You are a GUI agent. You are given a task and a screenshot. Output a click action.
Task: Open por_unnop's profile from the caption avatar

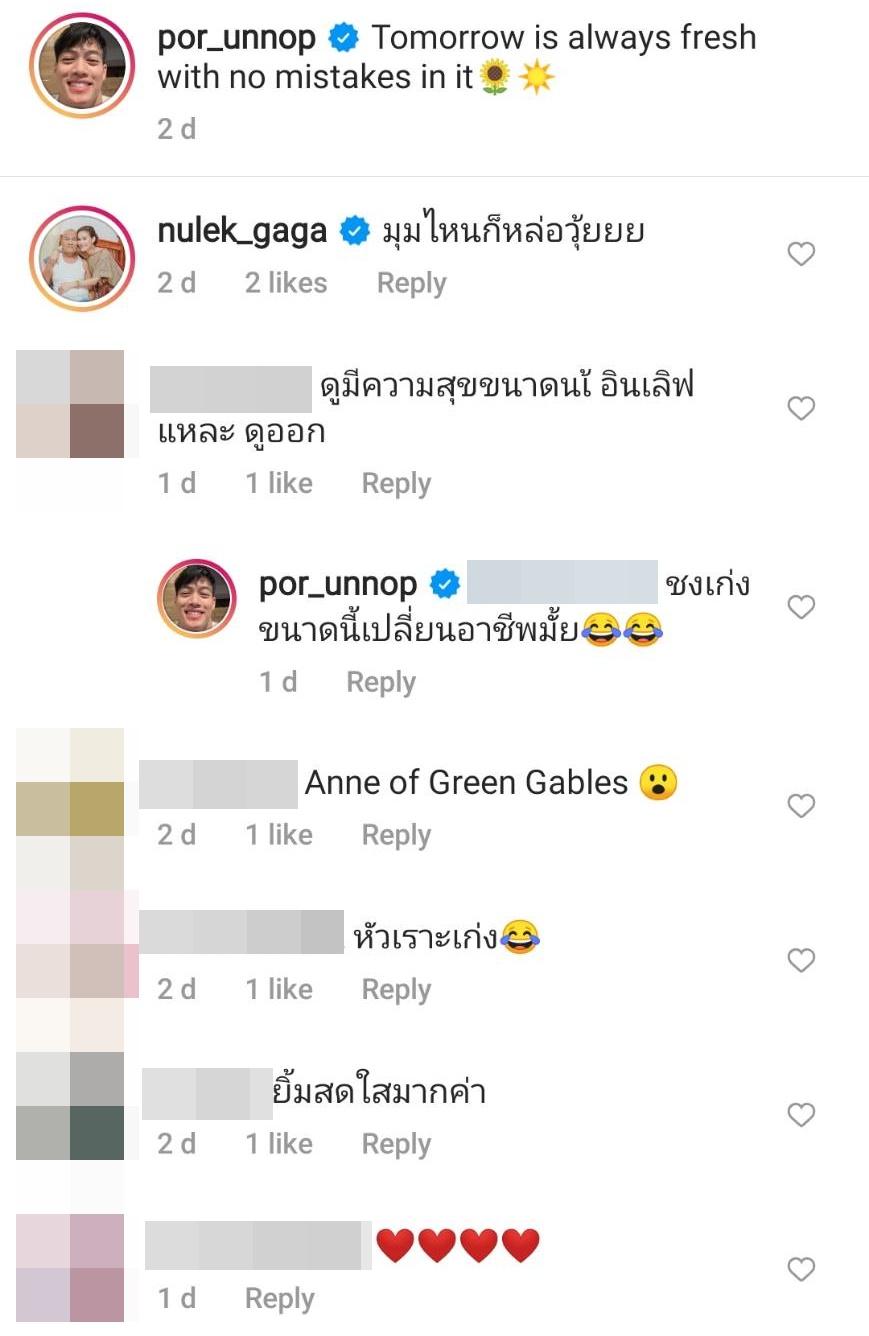click(x=82, y=66)
